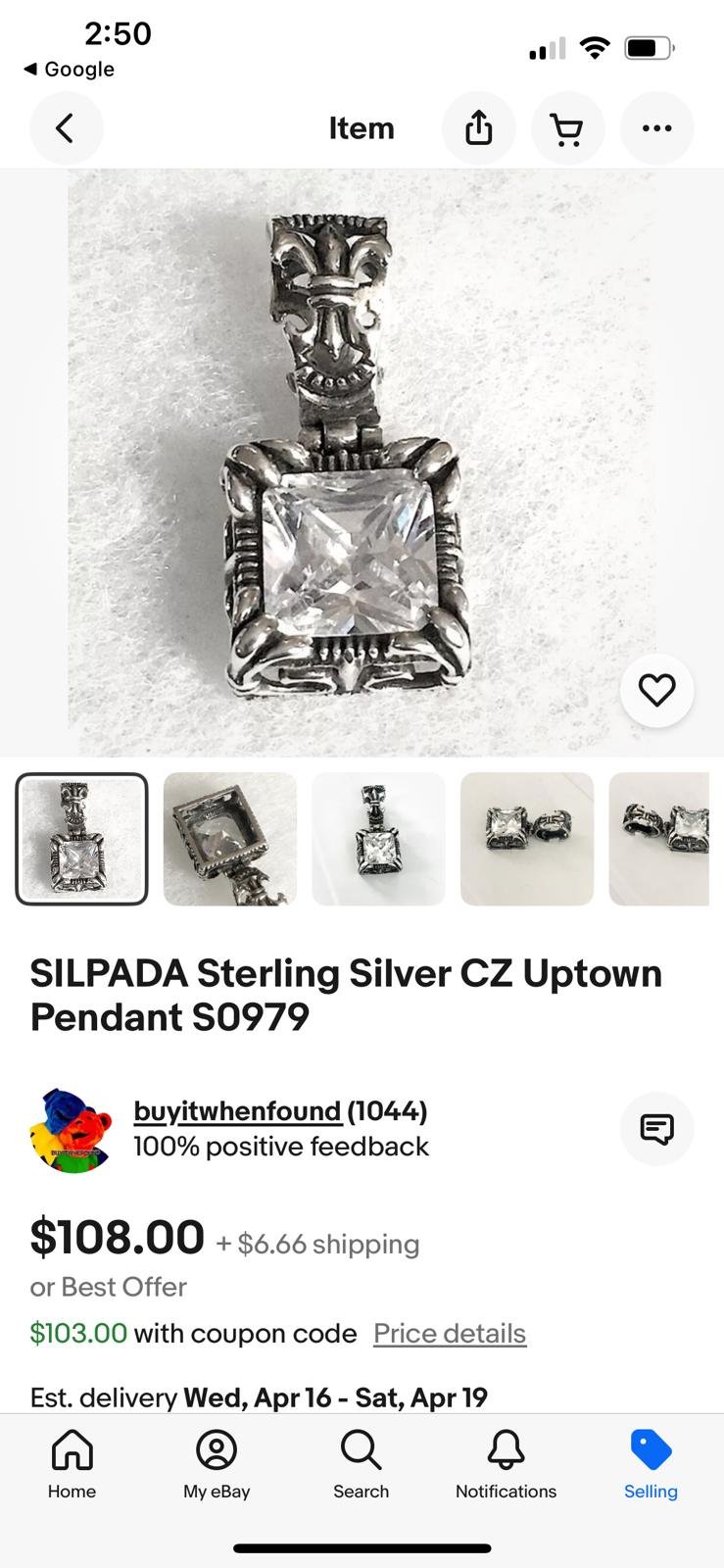Open the three-dot overflow menu

point(656,128)
